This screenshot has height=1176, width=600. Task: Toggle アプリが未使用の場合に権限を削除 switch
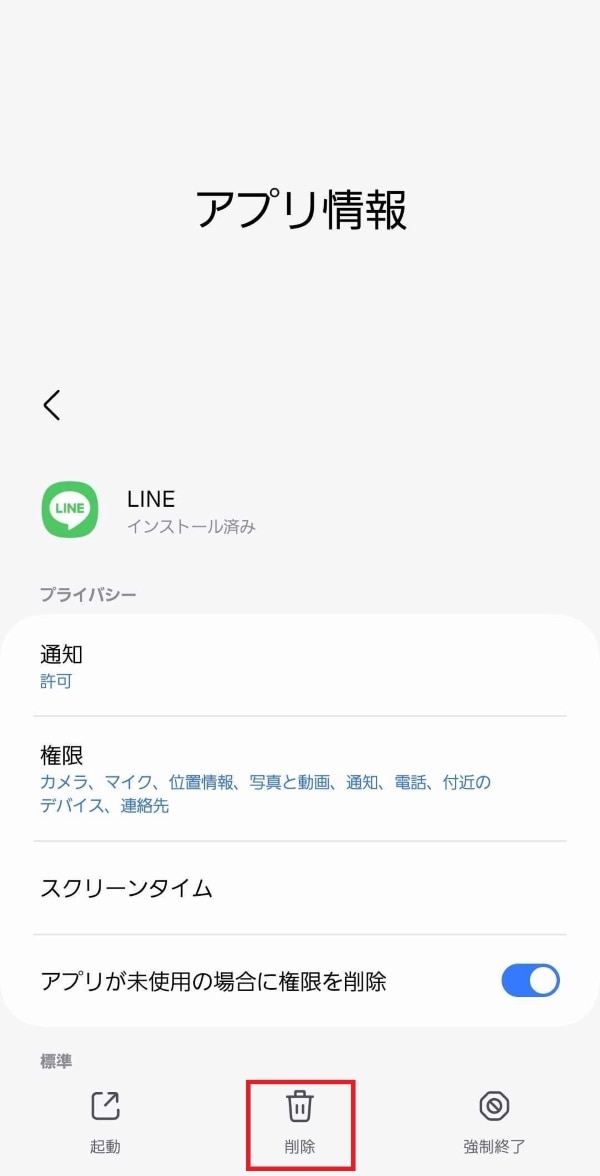click(x=530, y=981)
